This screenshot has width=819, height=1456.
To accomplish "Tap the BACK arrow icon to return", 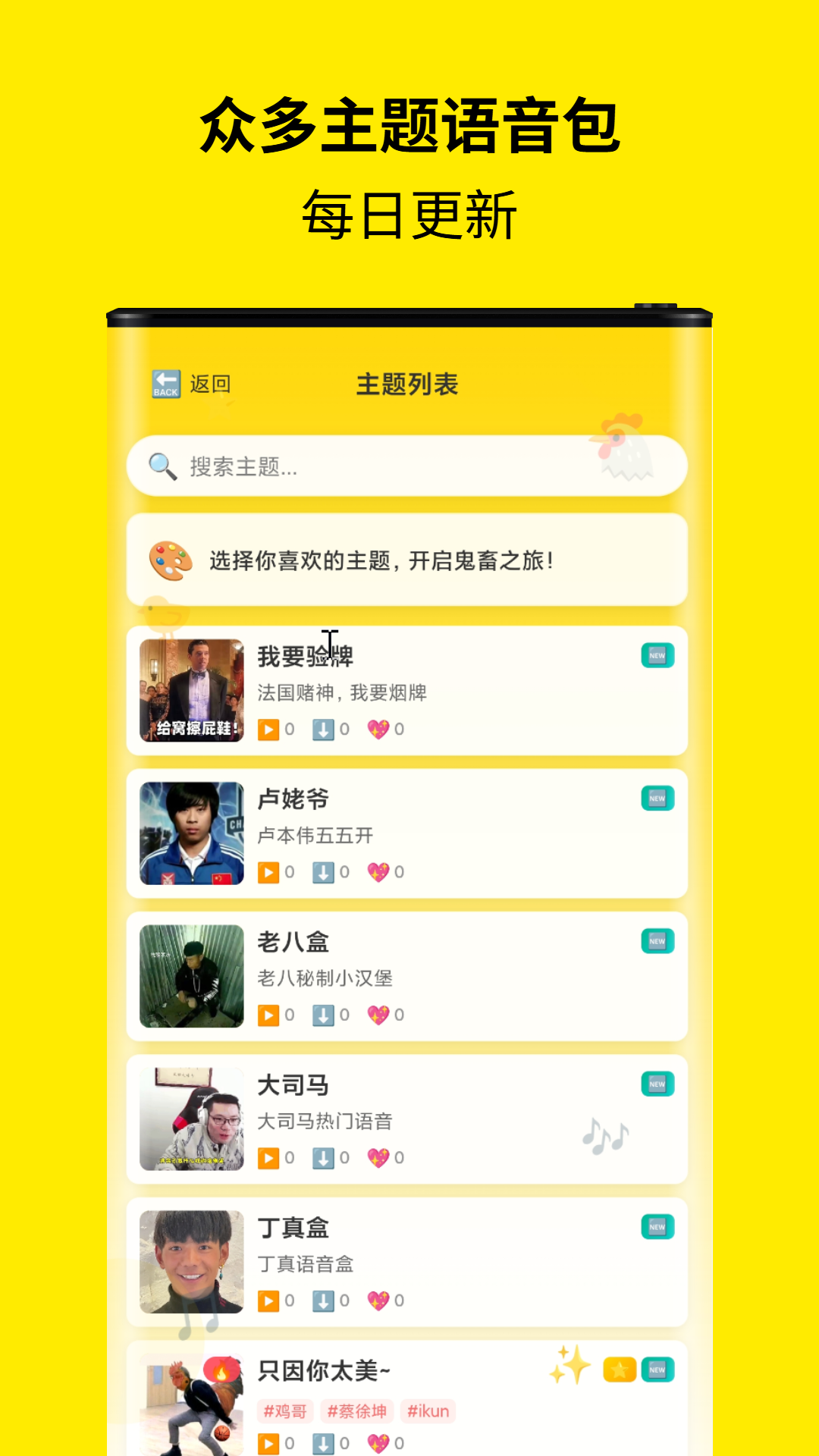I will (166, 384).
